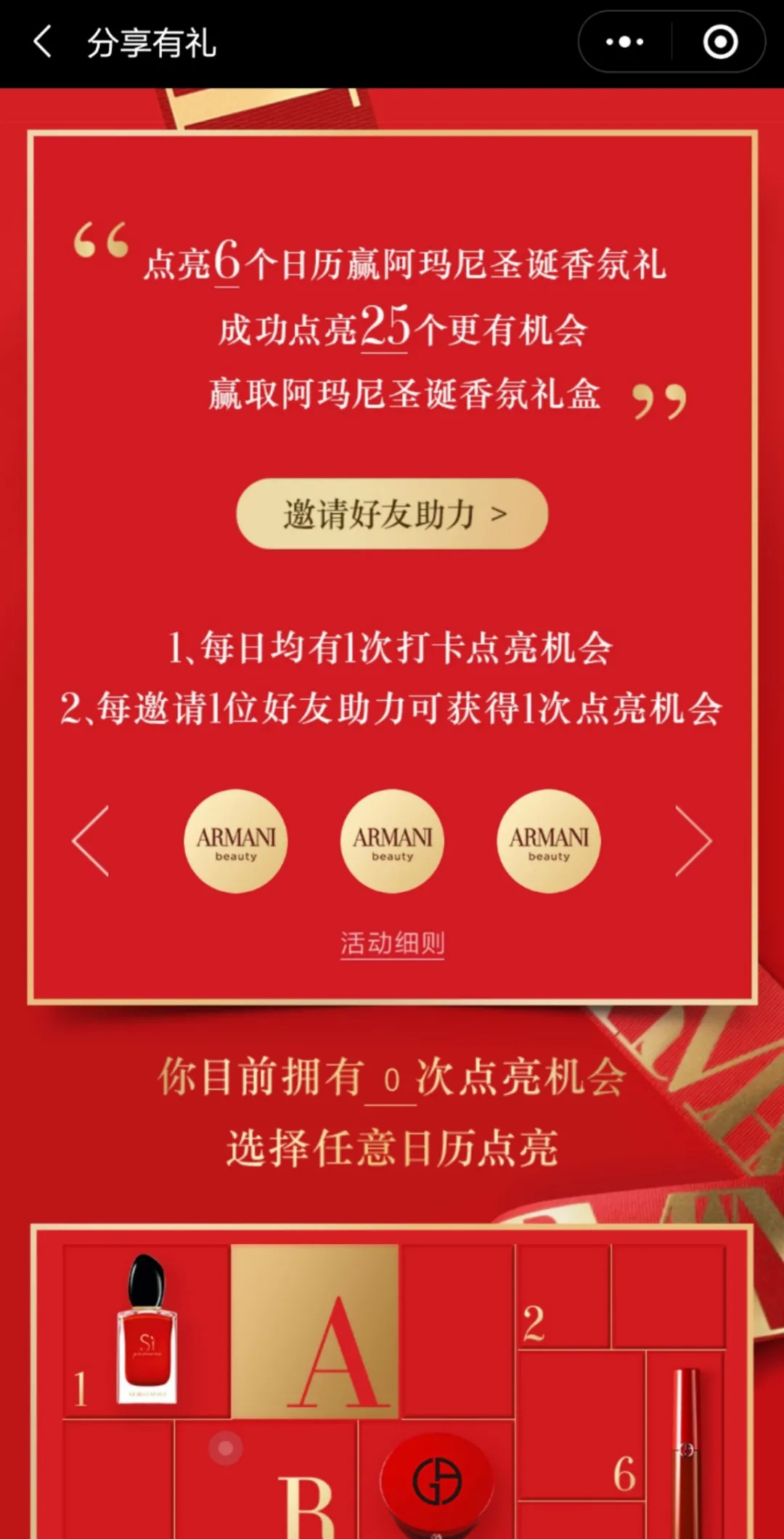Tap 邀请好友助力 button
This screenshot has height=1539, width=784.
point(392,513)
